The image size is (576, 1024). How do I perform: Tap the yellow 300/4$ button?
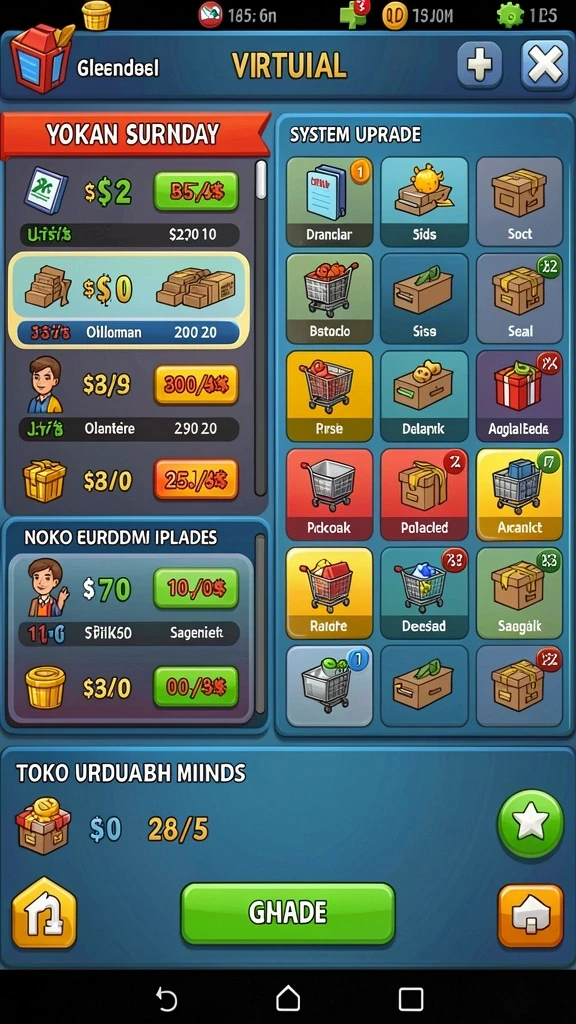coord(196,385)
